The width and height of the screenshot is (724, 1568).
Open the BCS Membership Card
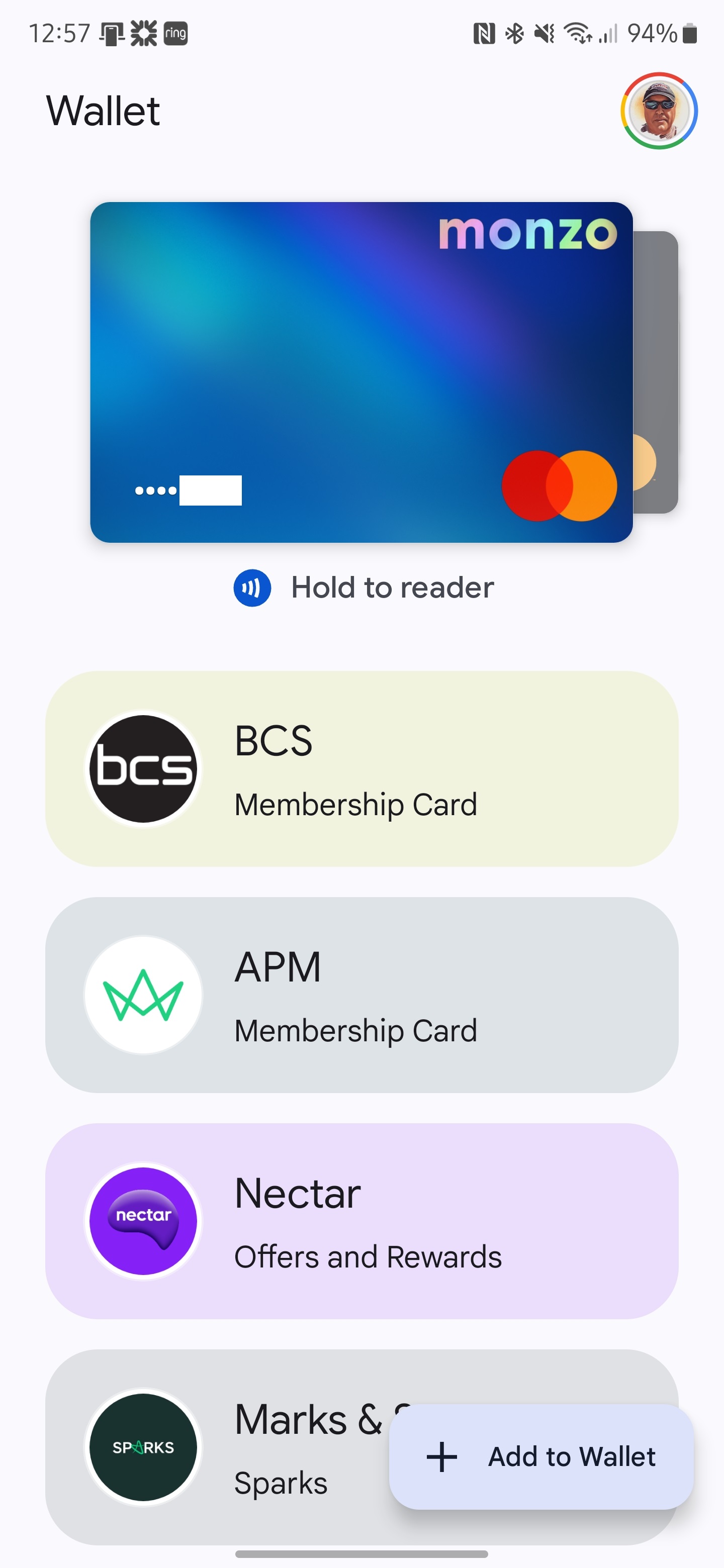pyautogui.click(x=361, y=769)
